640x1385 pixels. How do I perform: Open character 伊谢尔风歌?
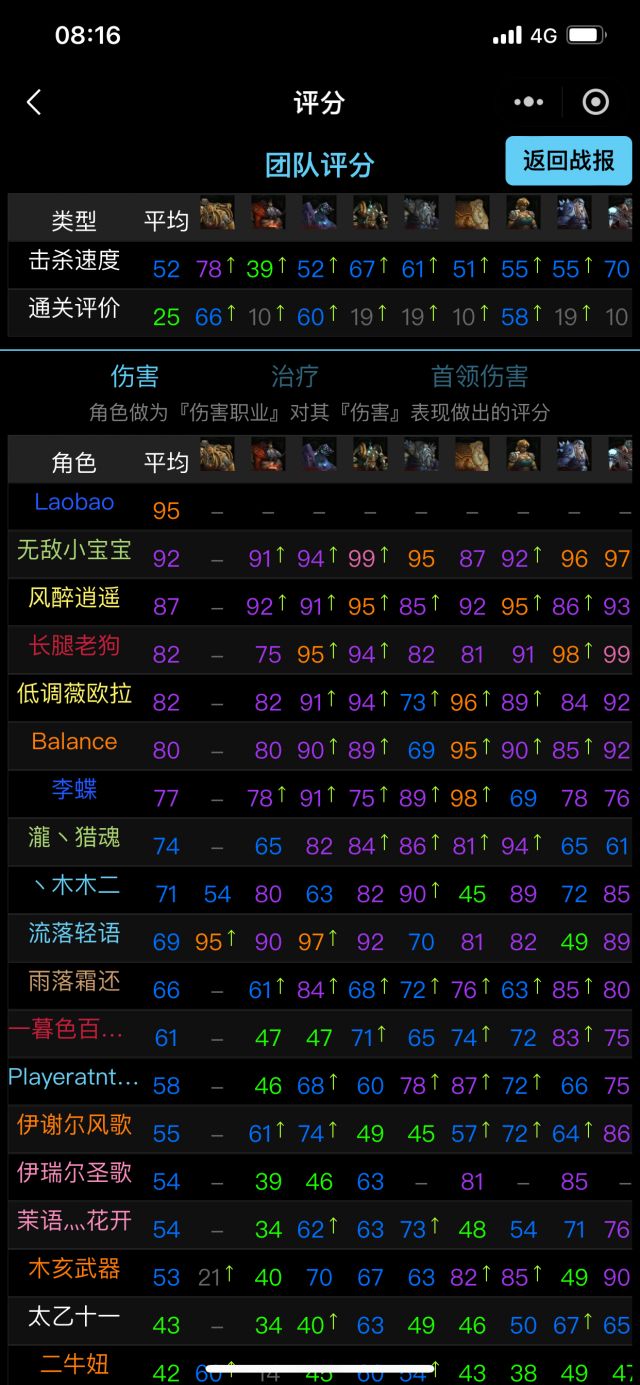tap(74, 1125)
